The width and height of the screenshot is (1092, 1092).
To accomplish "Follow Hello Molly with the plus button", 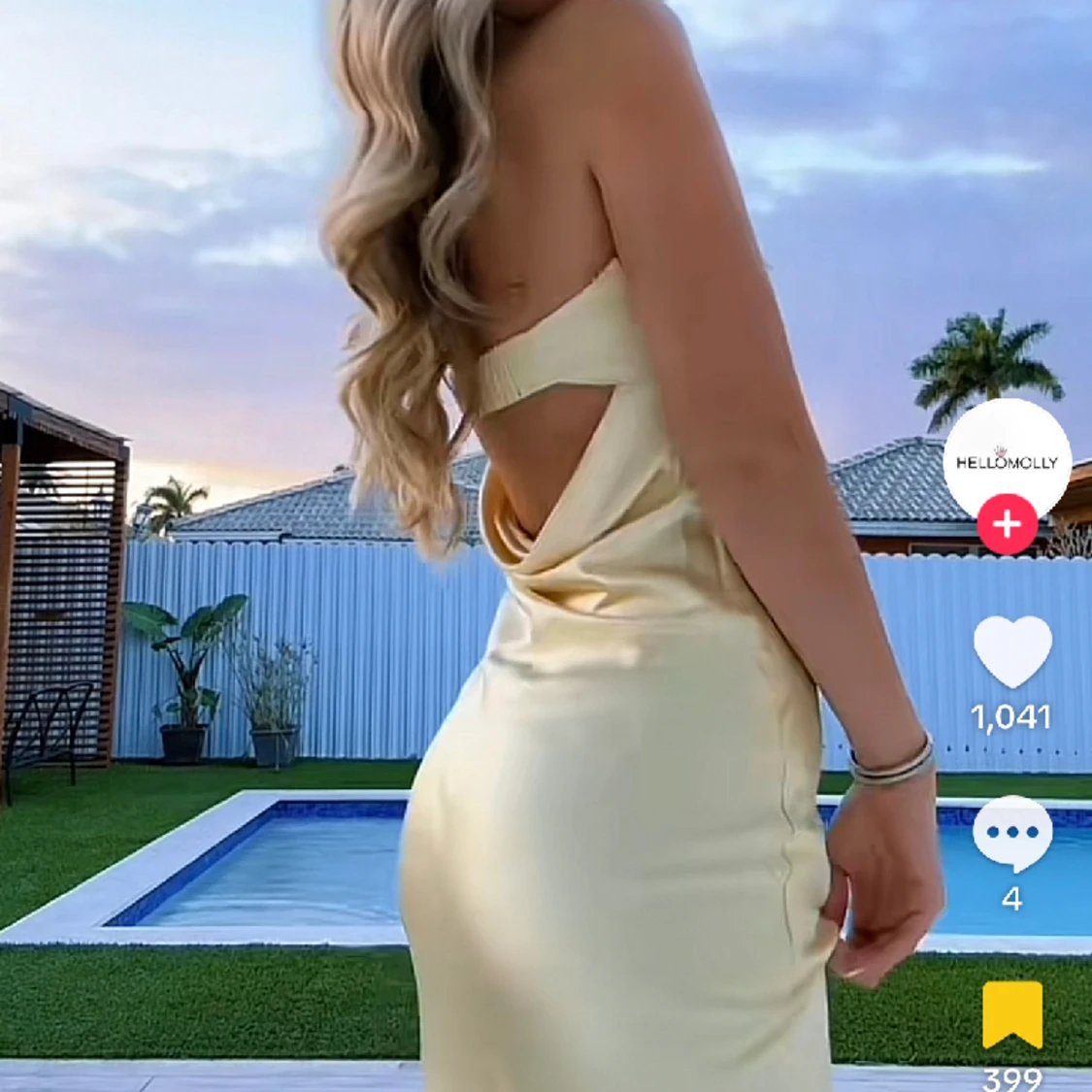I will coord(1007,525).
